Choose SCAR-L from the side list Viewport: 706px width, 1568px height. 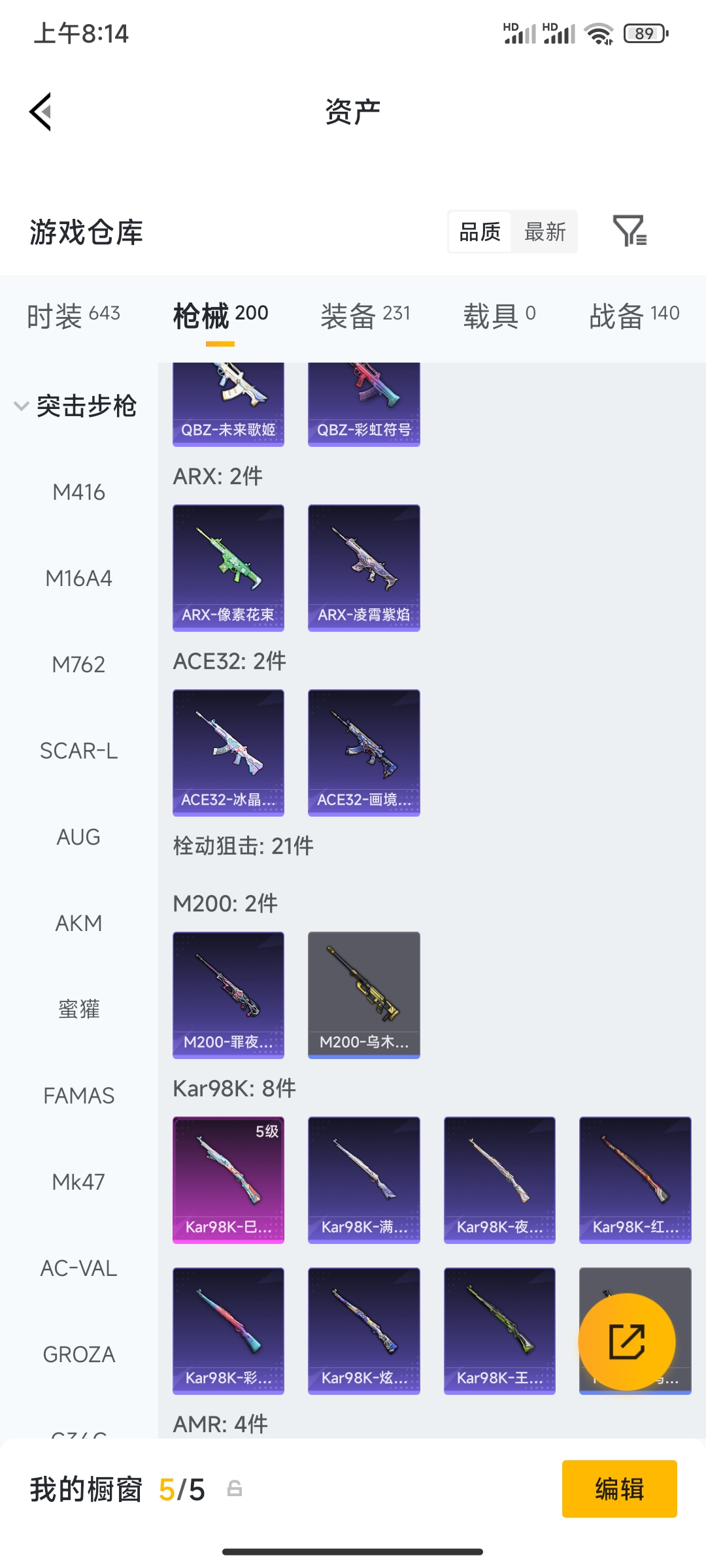pyautogui.click(x=78, y=751)
